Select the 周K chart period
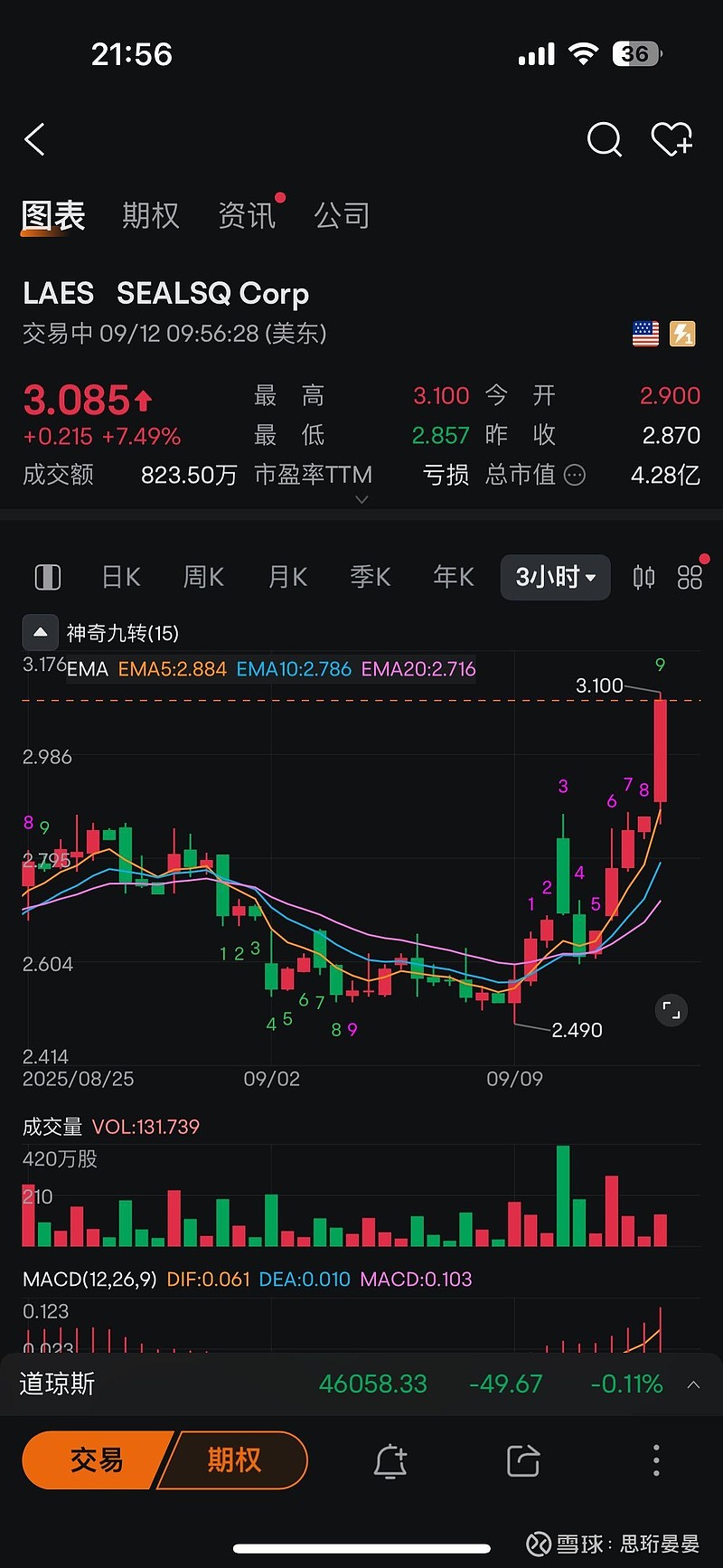Screen dimensions: 723x1568 pyautogui.click(x=203, y=577)
